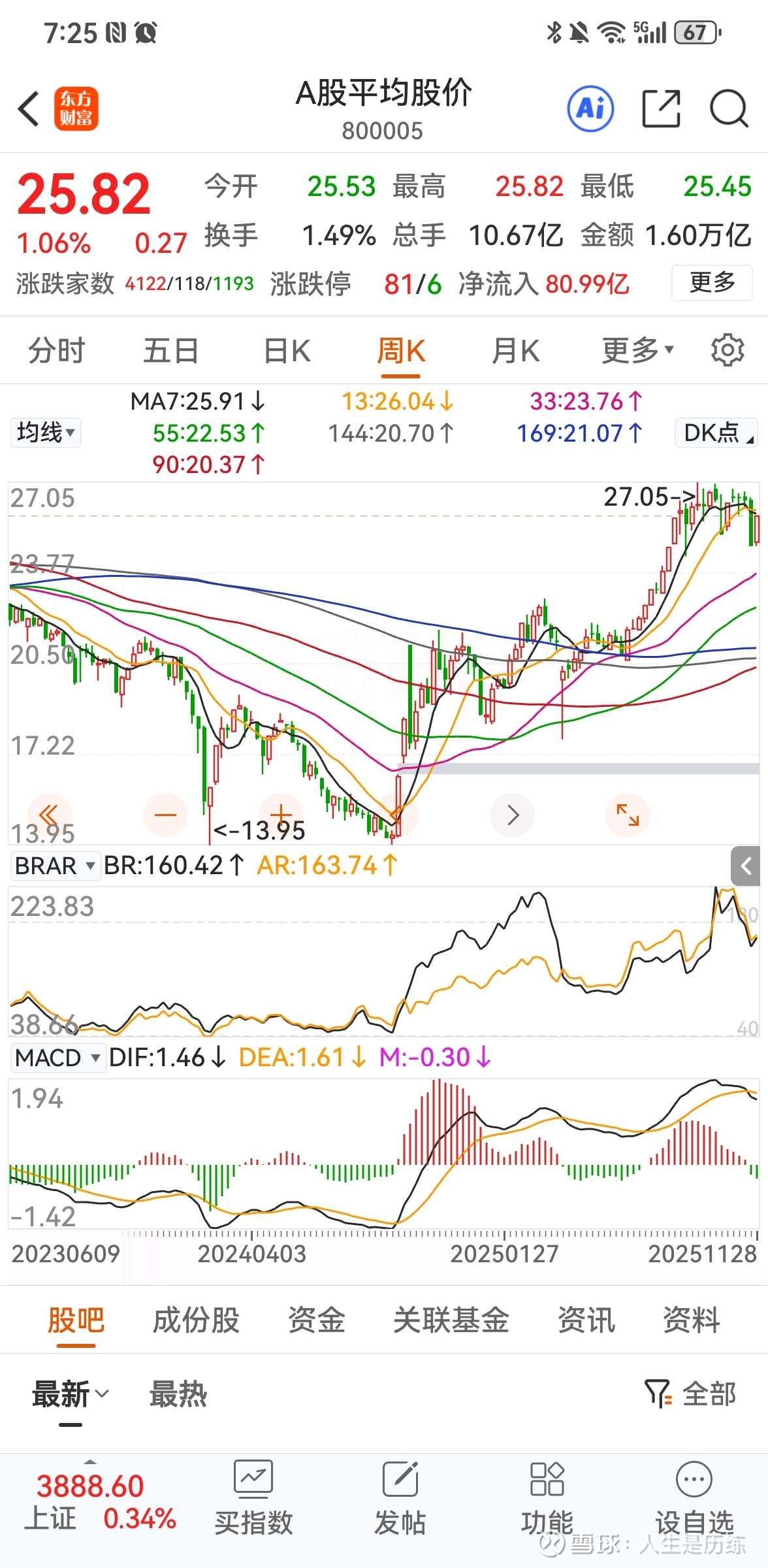Image resolution: width=768 pixels, height=1568 pixels.
Task: Open chart settings gear
Action: (727, 351)
